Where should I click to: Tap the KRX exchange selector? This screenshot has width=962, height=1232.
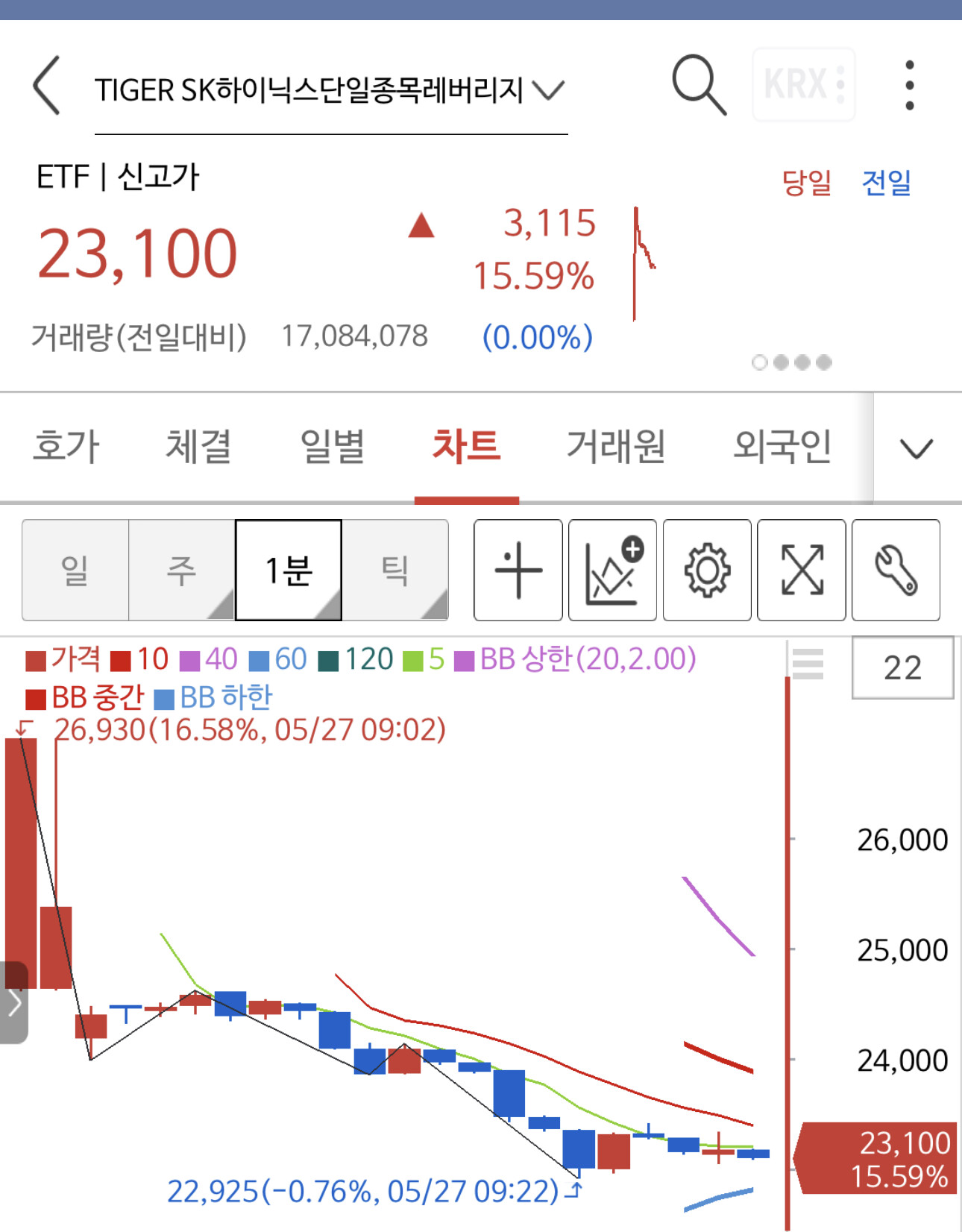(x=804, y=84)
